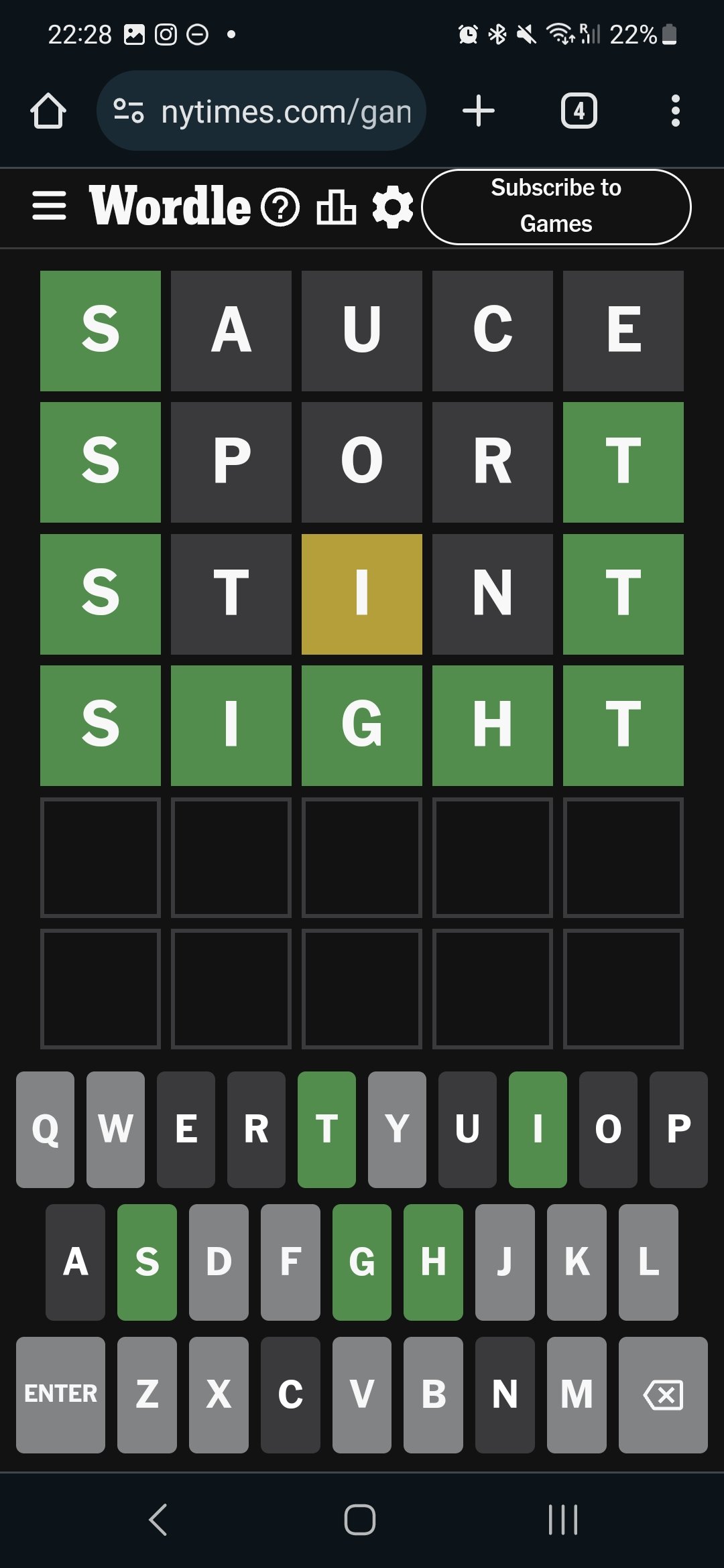
Task: Tap the L key on the game keyboard
Action: pyautogui.click(x=648, y=1262)
